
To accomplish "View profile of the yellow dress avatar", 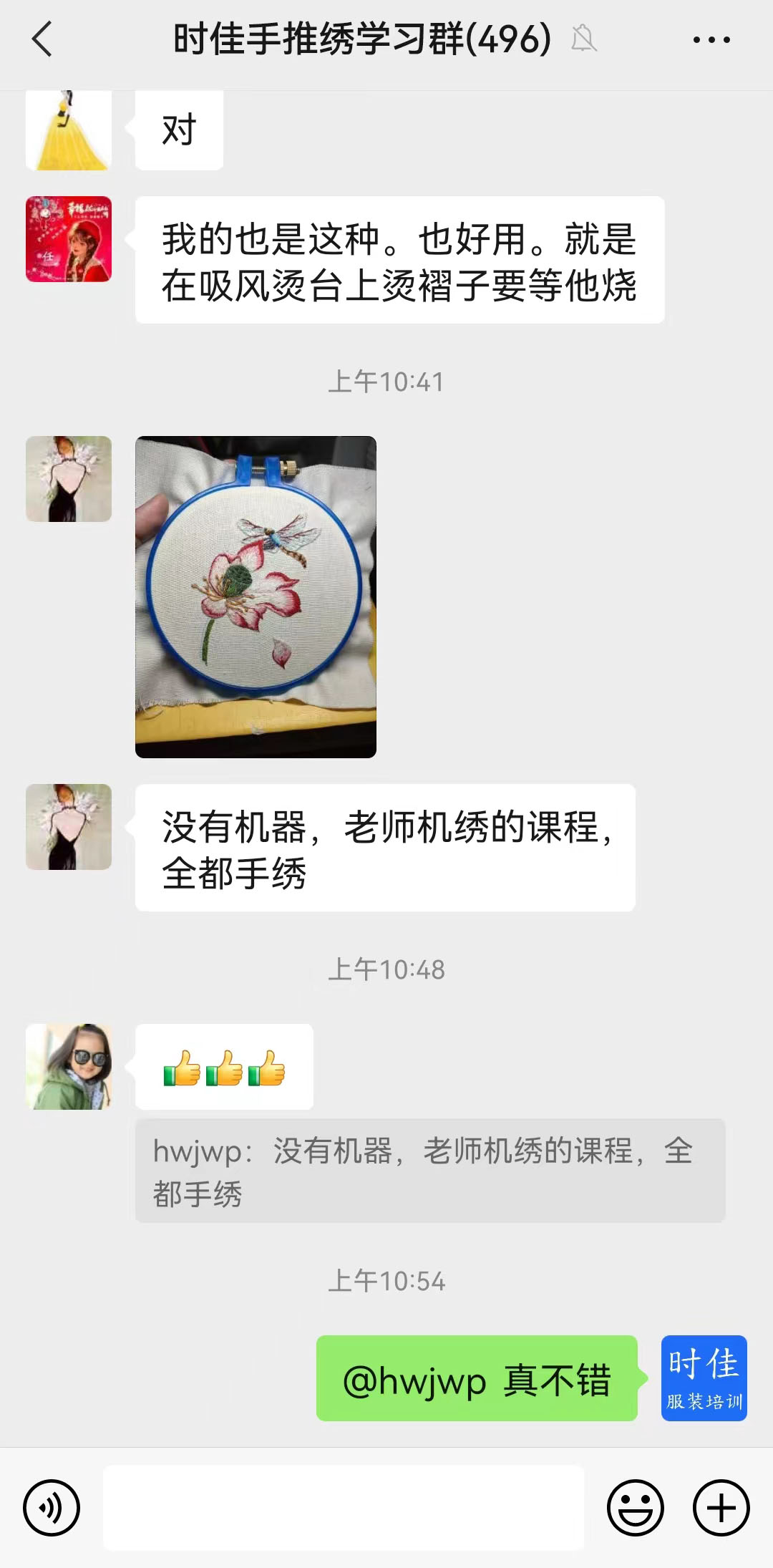I will pyautogui.click(x=69, y=130).
